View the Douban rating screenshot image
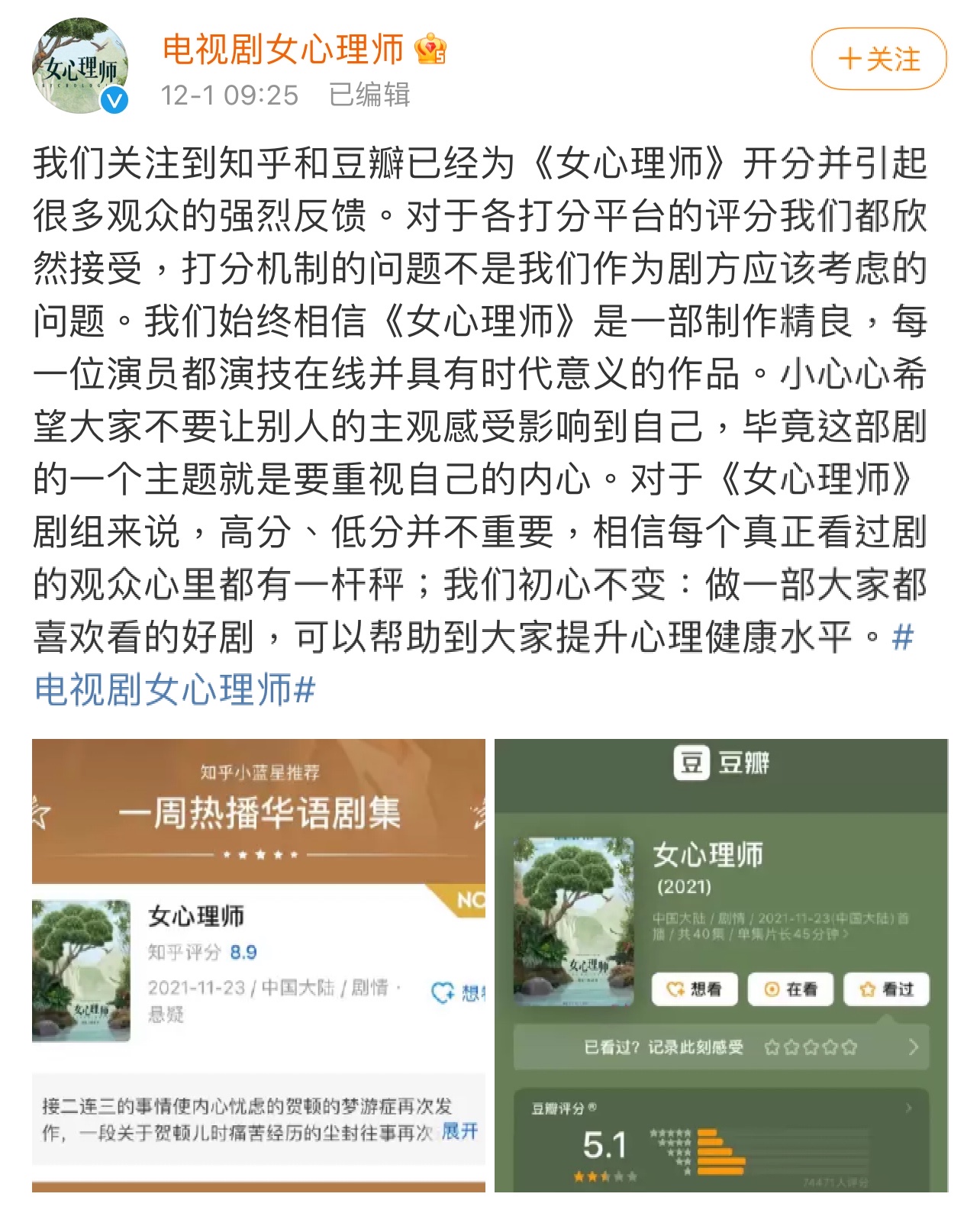Image resolution: width=980 pixels, height=1213 pixels. click(720, 964)
